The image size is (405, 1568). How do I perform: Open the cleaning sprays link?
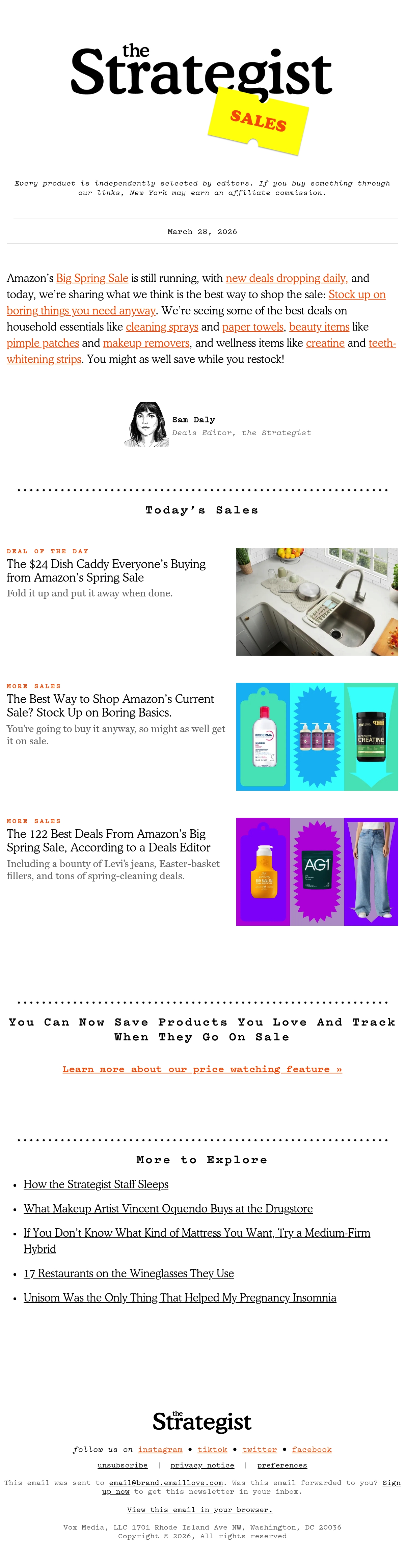coord(162,327)
